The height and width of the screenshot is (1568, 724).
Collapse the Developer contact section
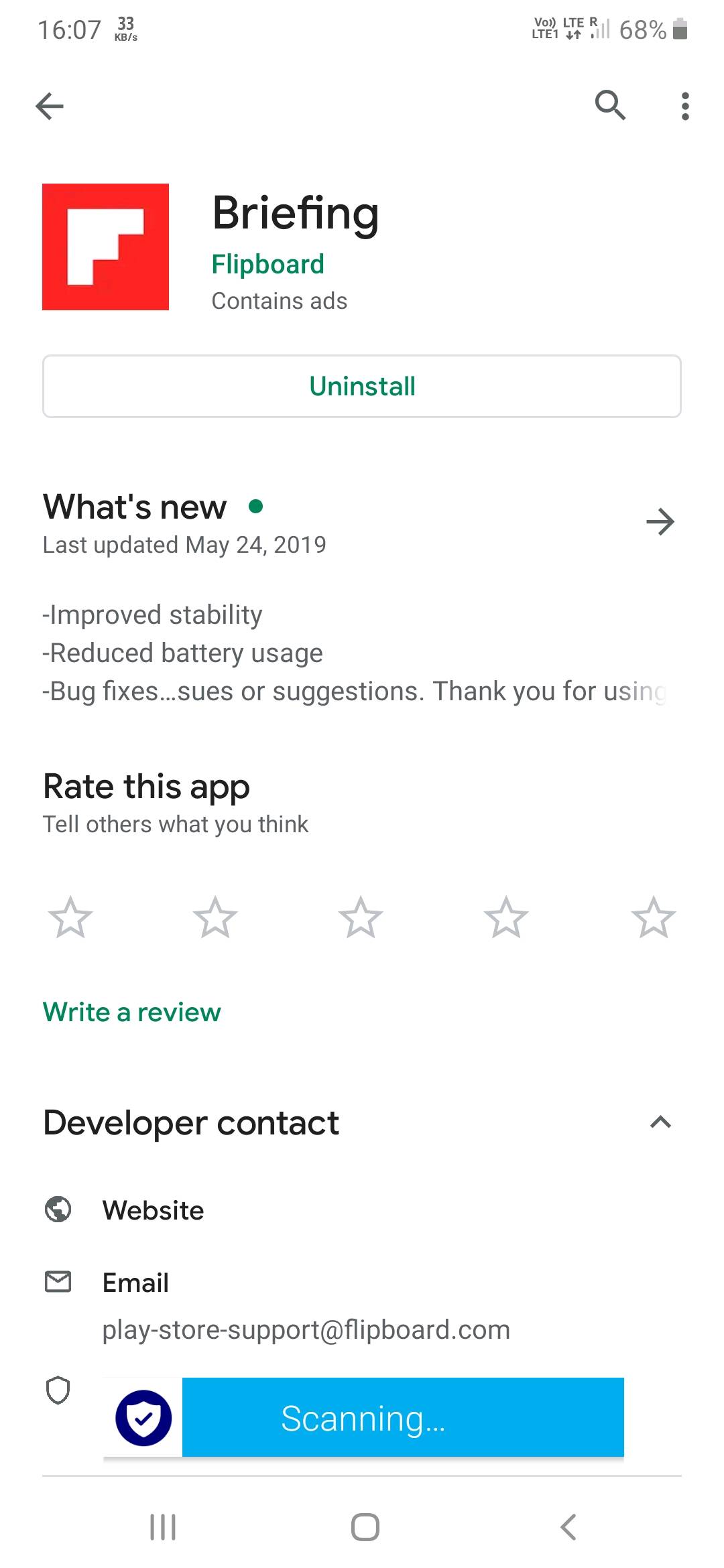(x=660, y=1122)
